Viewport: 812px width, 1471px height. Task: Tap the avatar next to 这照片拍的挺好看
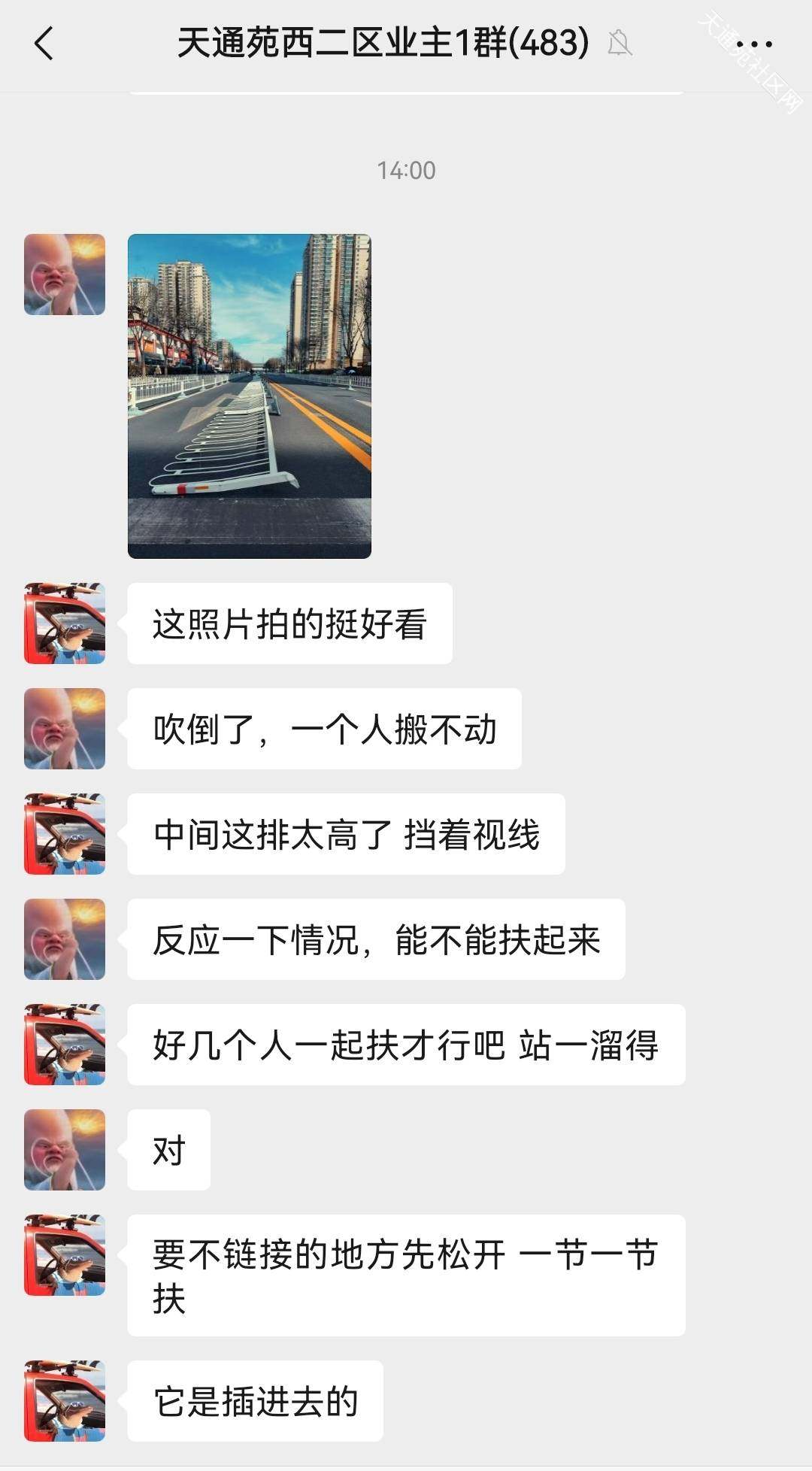coord(65,623)
